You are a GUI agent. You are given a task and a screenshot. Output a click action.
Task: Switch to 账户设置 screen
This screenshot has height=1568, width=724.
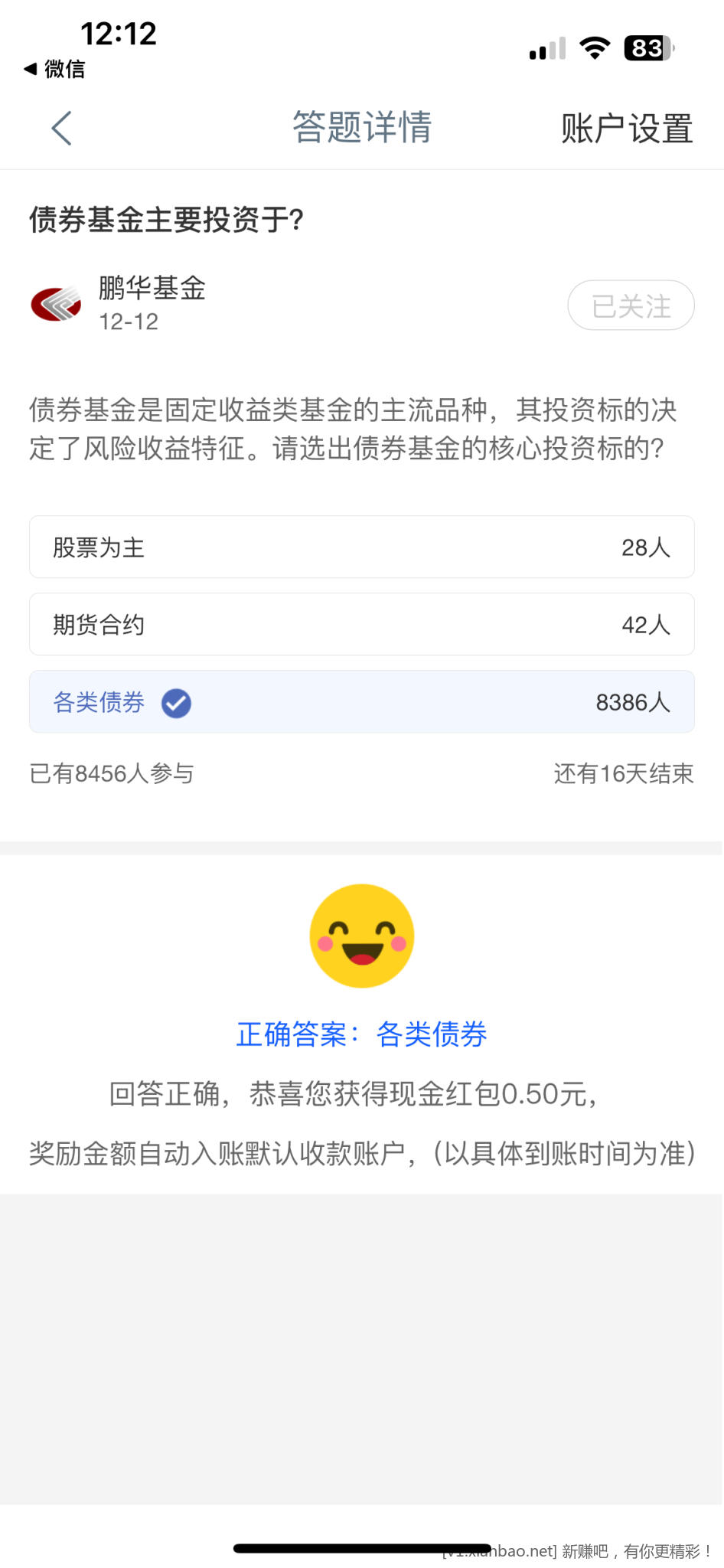point(627,127)
